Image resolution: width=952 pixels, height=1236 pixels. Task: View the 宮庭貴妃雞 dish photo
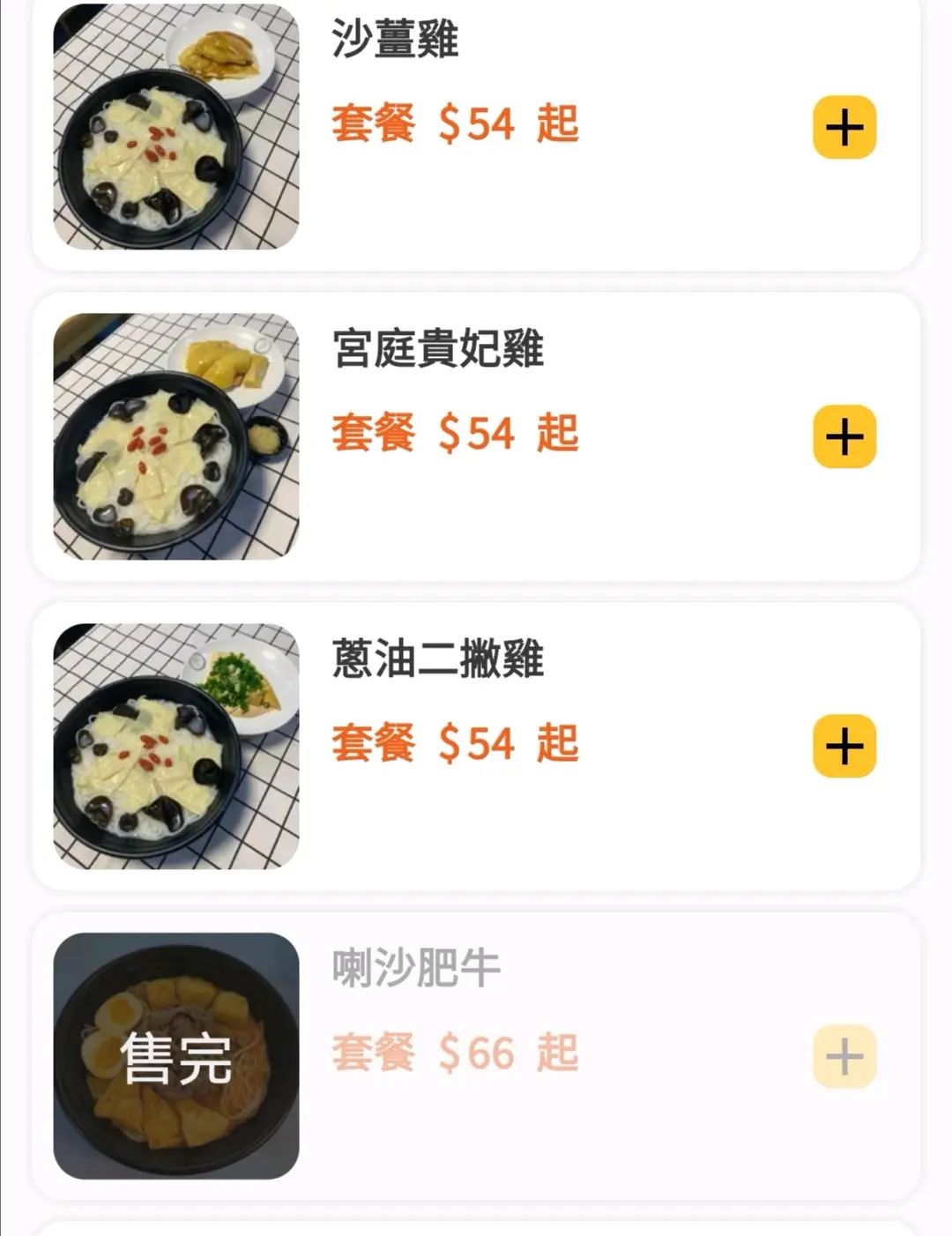coord(176,436)
